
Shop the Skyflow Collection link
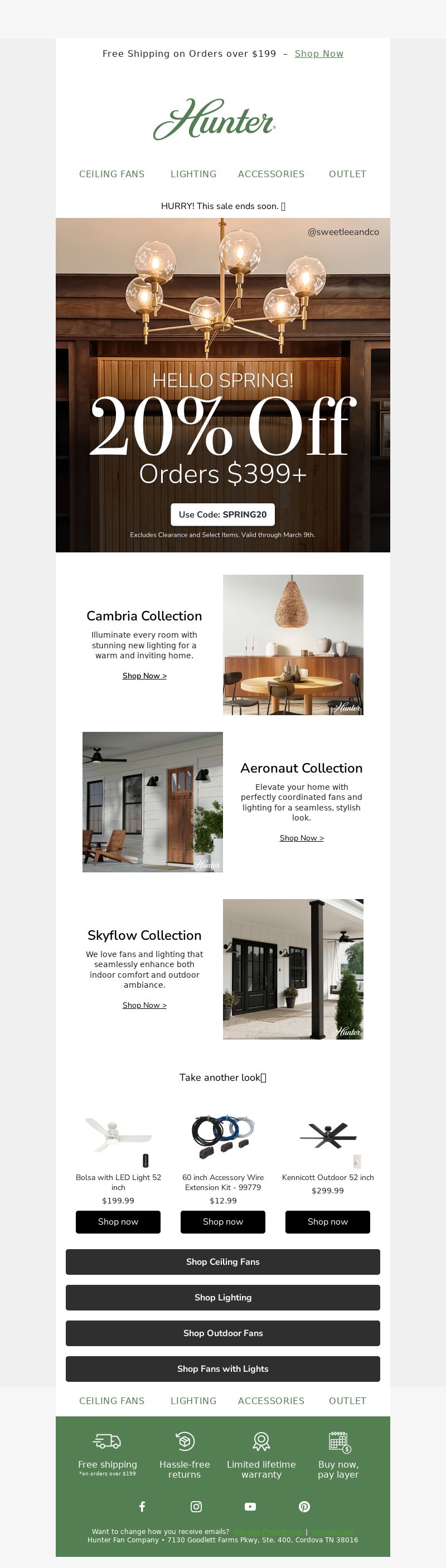pos(144,1005)
